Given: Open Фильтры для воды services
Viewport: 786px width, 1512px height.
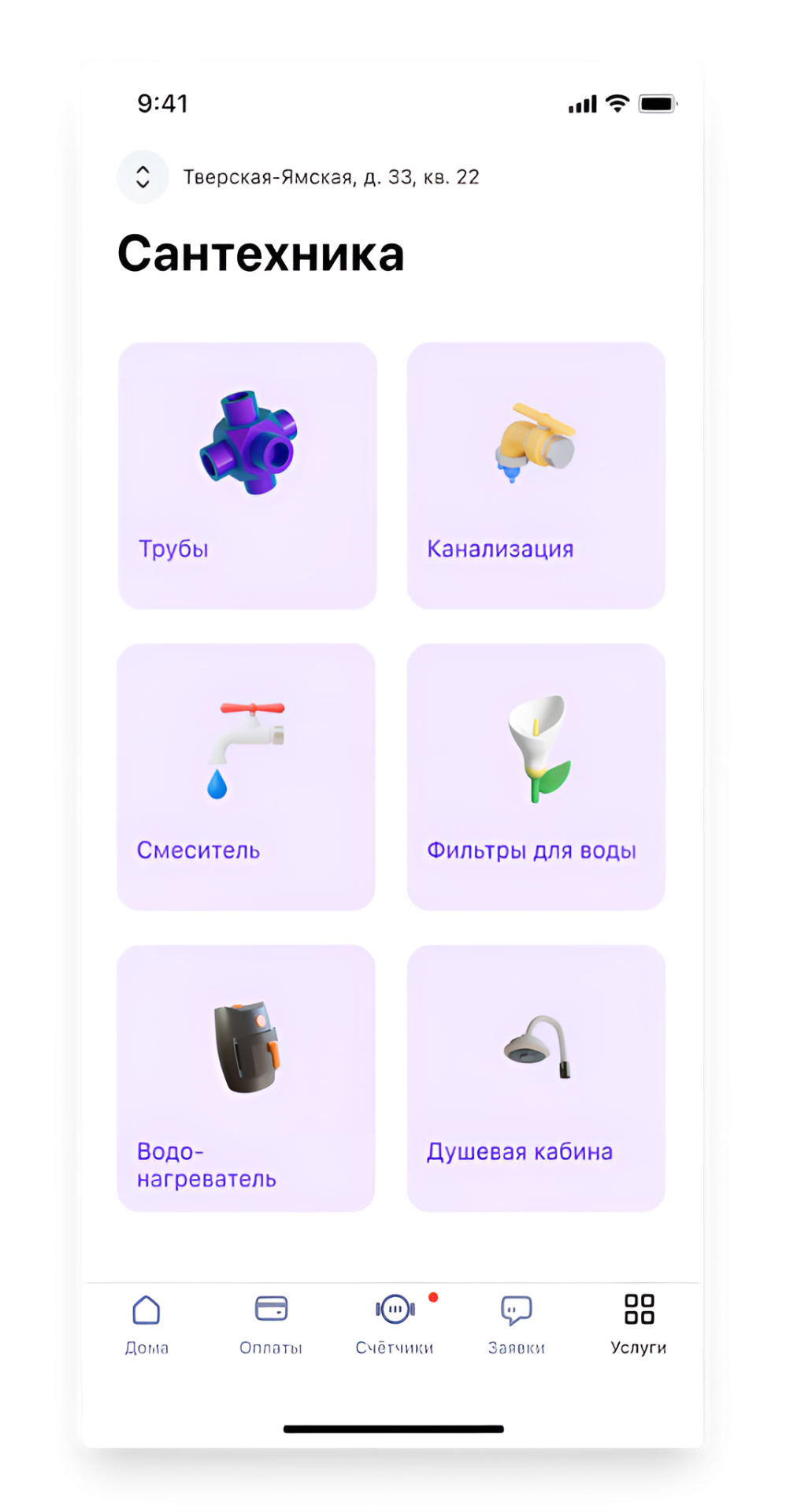Looking at the screenshot, I should click(536, 776).
